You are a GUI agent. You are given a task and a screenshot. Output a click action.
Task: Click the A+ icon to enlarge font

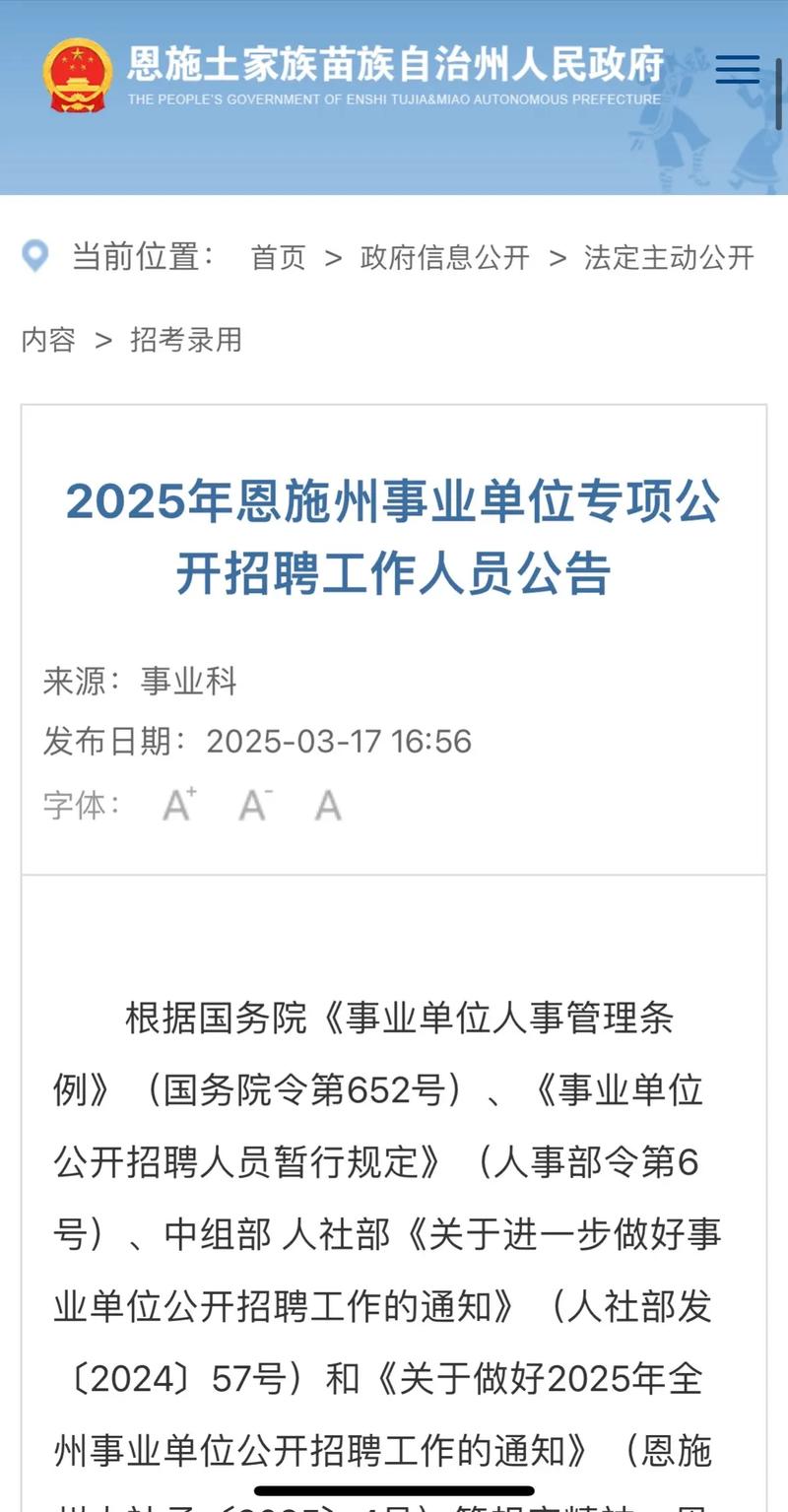click(175, 805)
